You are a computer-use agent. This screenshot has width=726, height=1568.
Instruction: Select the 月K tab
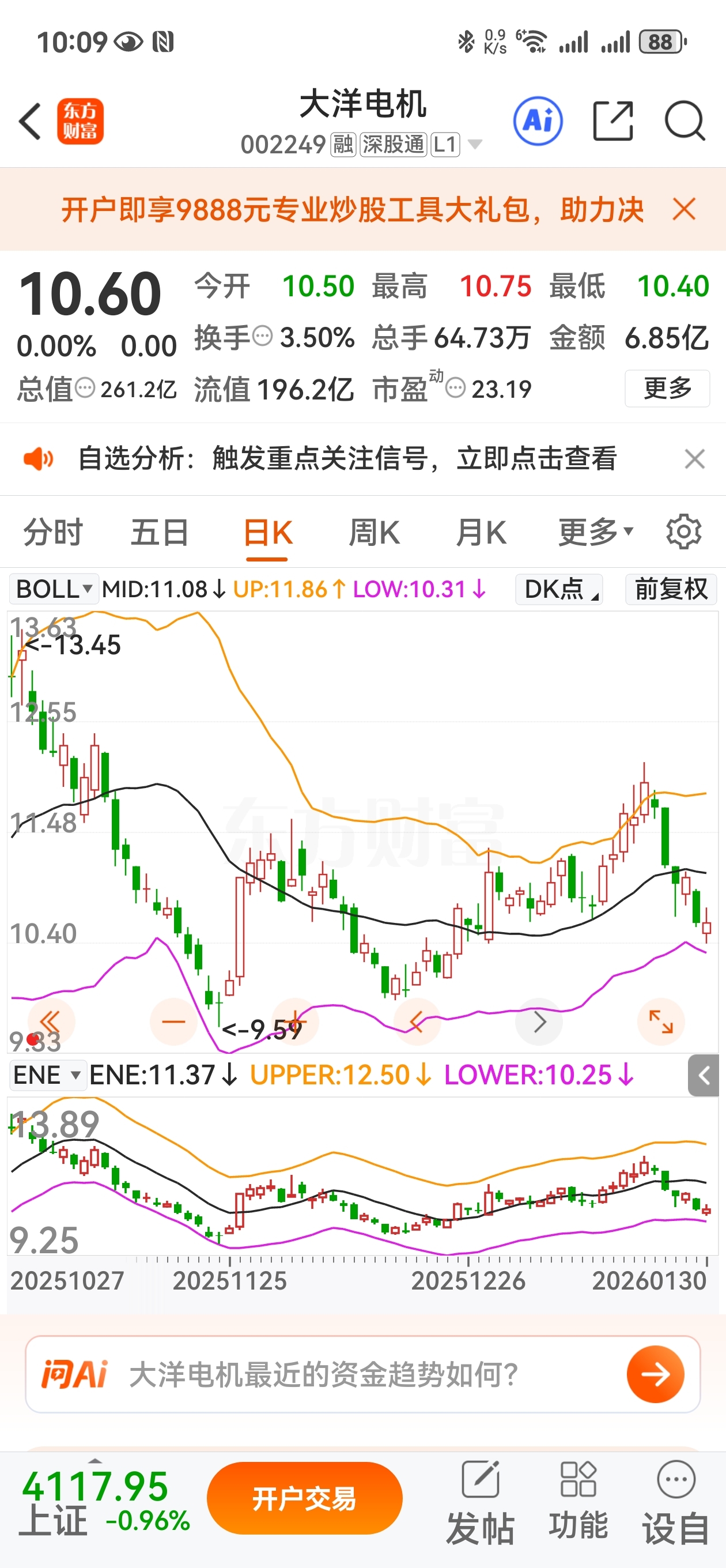tap(481, 532)
